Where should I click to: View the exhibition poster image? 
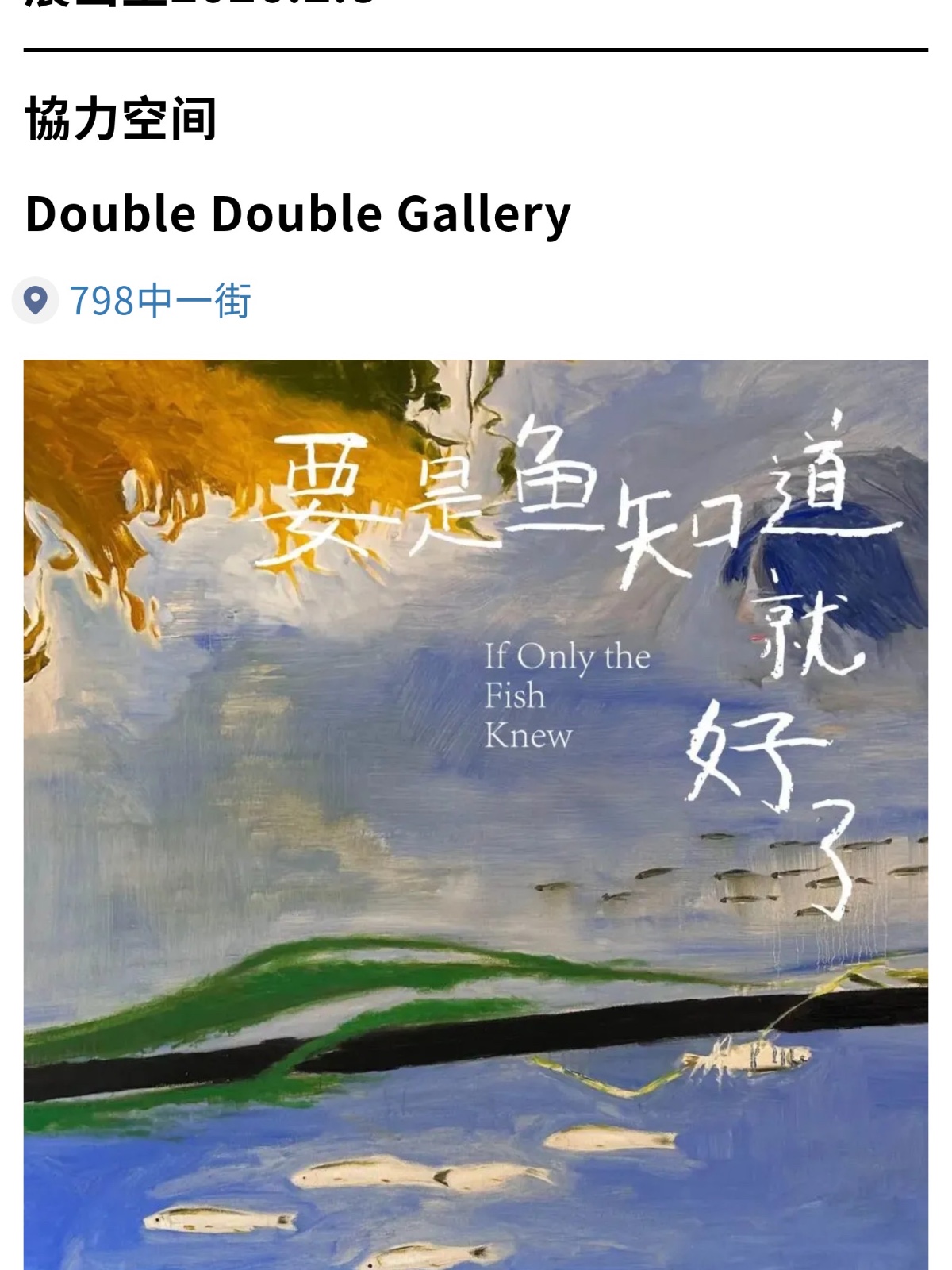click(x=476, y=814)
